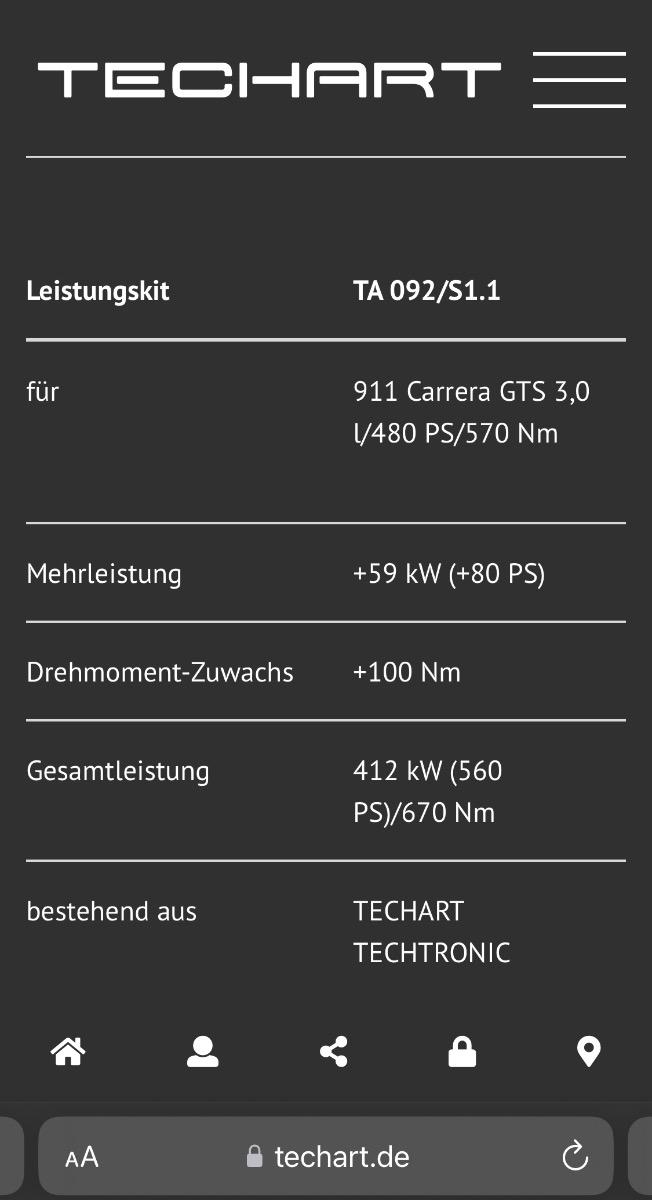Tap the techart.de address bar
Image resolution: width=652 pixels, height=1200 pixels.
pyautogui.click(x=328, y=1157)
